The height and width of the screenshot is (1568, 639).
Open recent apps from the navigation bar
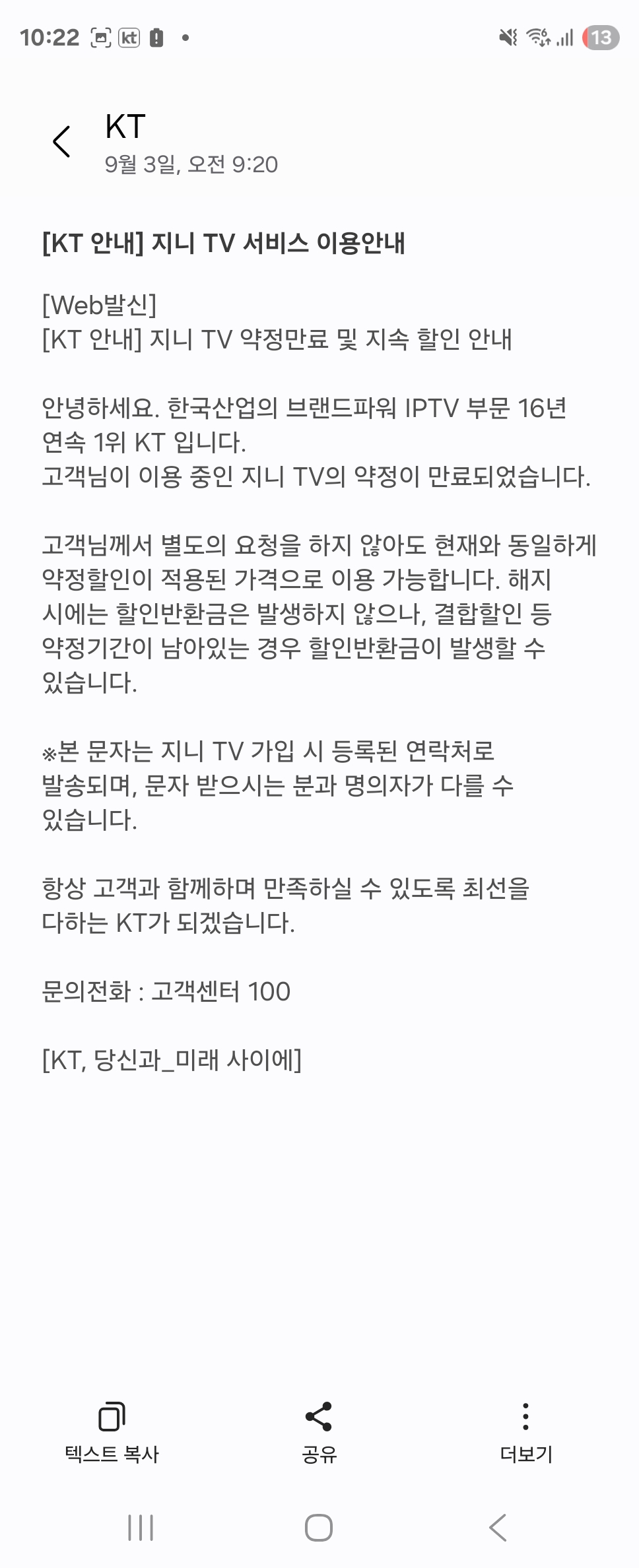pyautogui.click(x=141, y=1527)
